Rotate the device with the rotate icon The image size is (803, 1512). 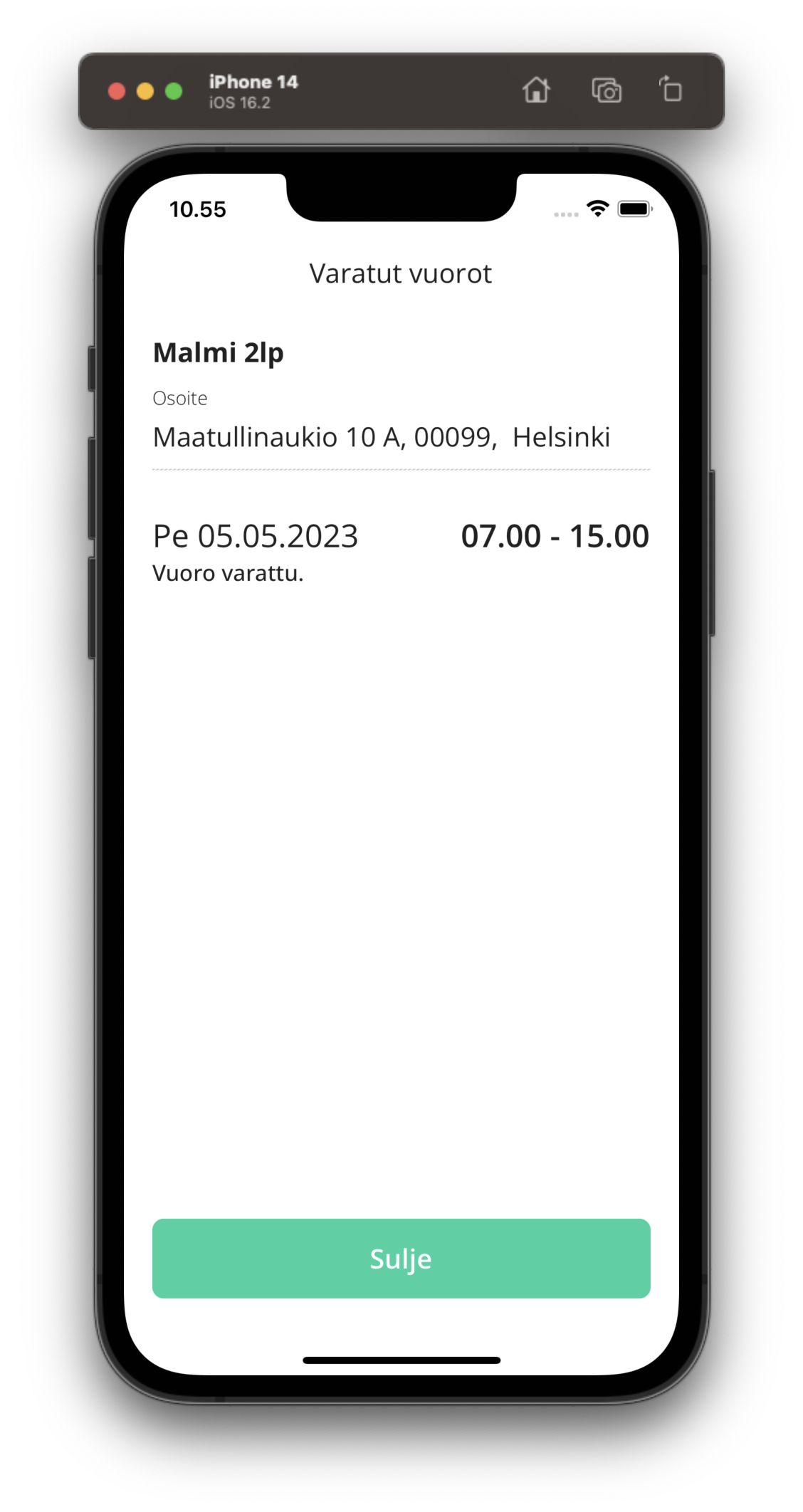point(669,91)
